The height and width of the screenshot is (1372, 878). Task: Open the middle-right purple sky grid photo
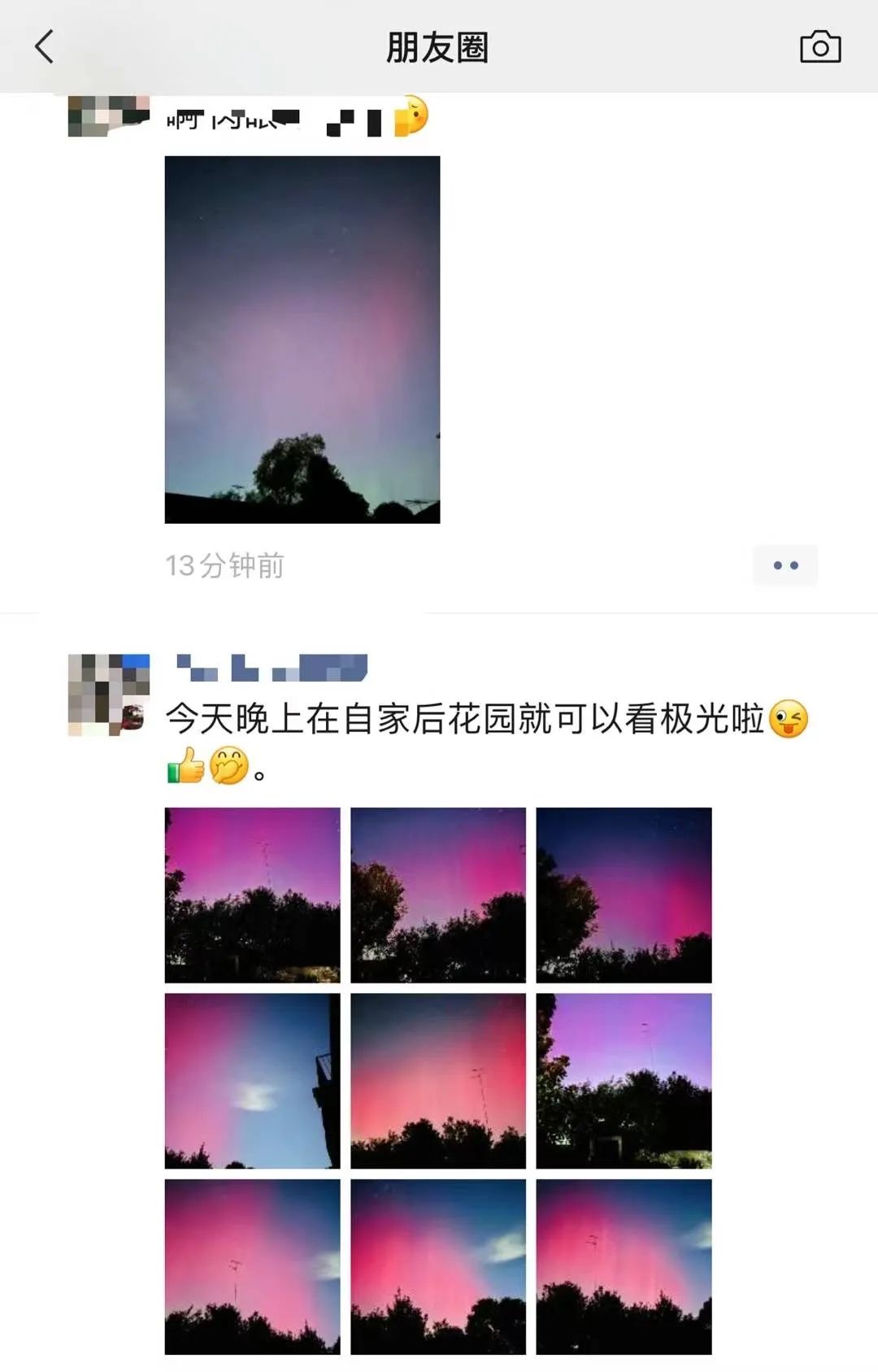point(624,1081)
